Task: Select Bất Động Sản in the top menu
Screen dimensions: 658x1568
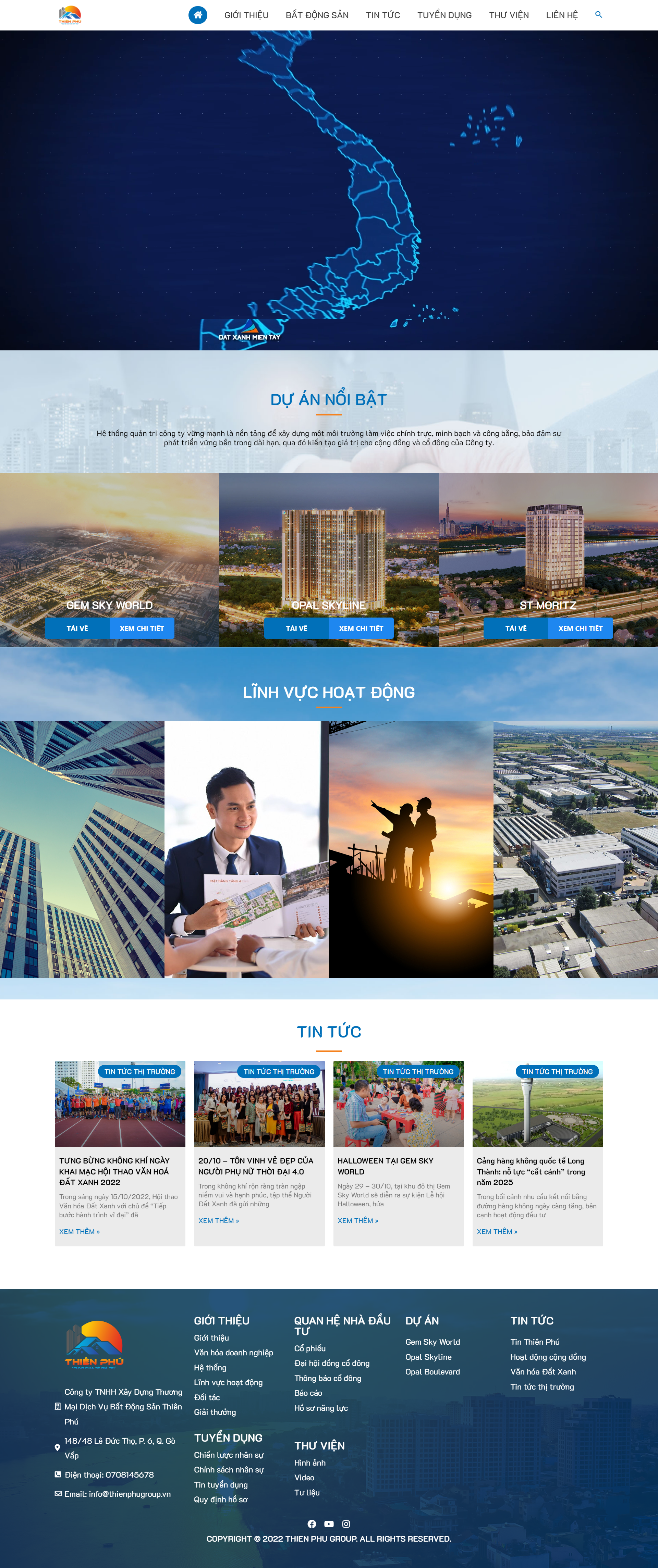Action: 317,15
